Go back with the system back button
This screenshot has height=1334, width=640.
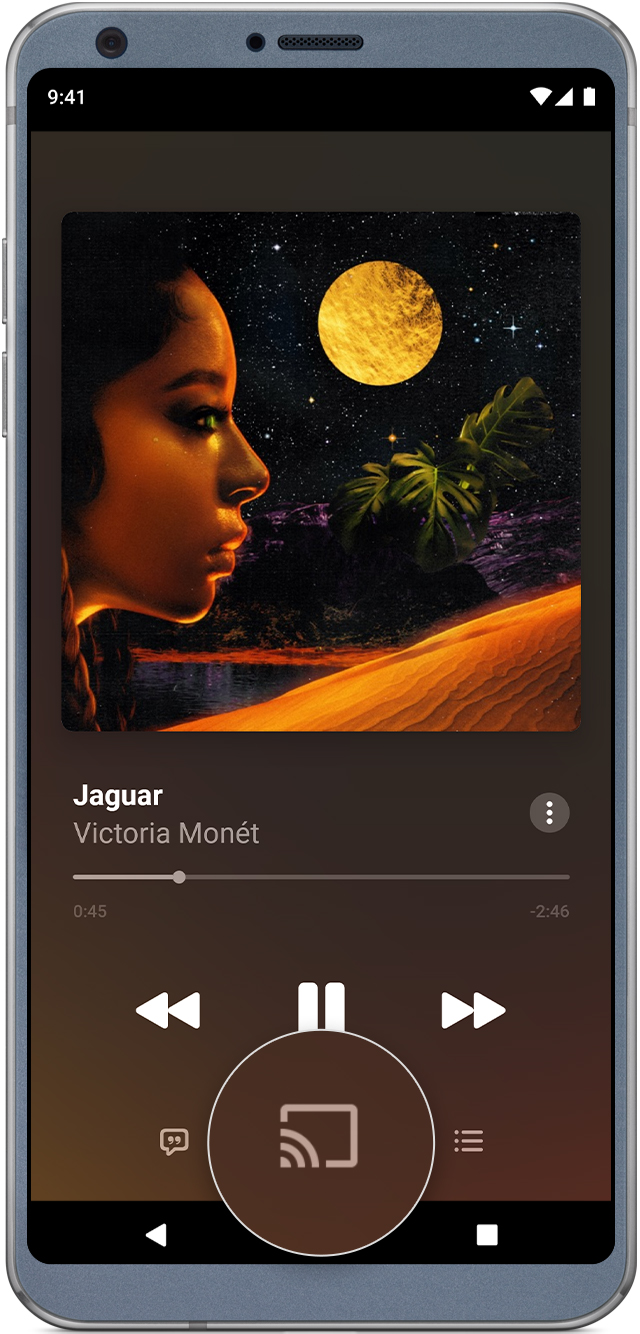[156, 1235]
